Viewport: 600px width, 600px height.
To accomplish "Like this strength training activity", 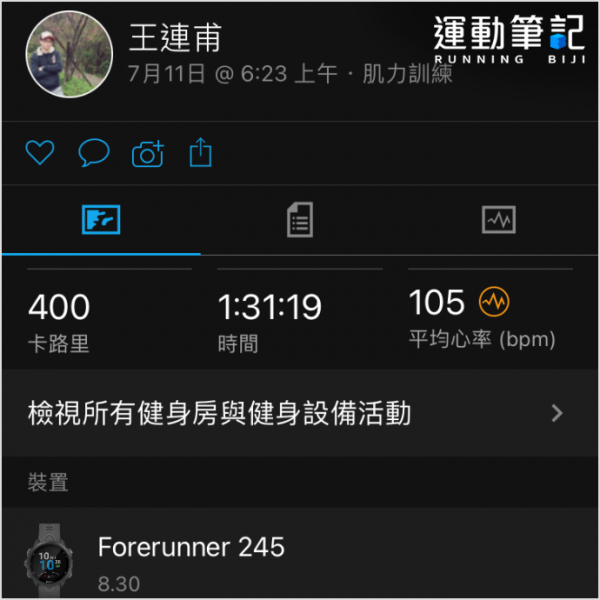I will pos(39,153).
